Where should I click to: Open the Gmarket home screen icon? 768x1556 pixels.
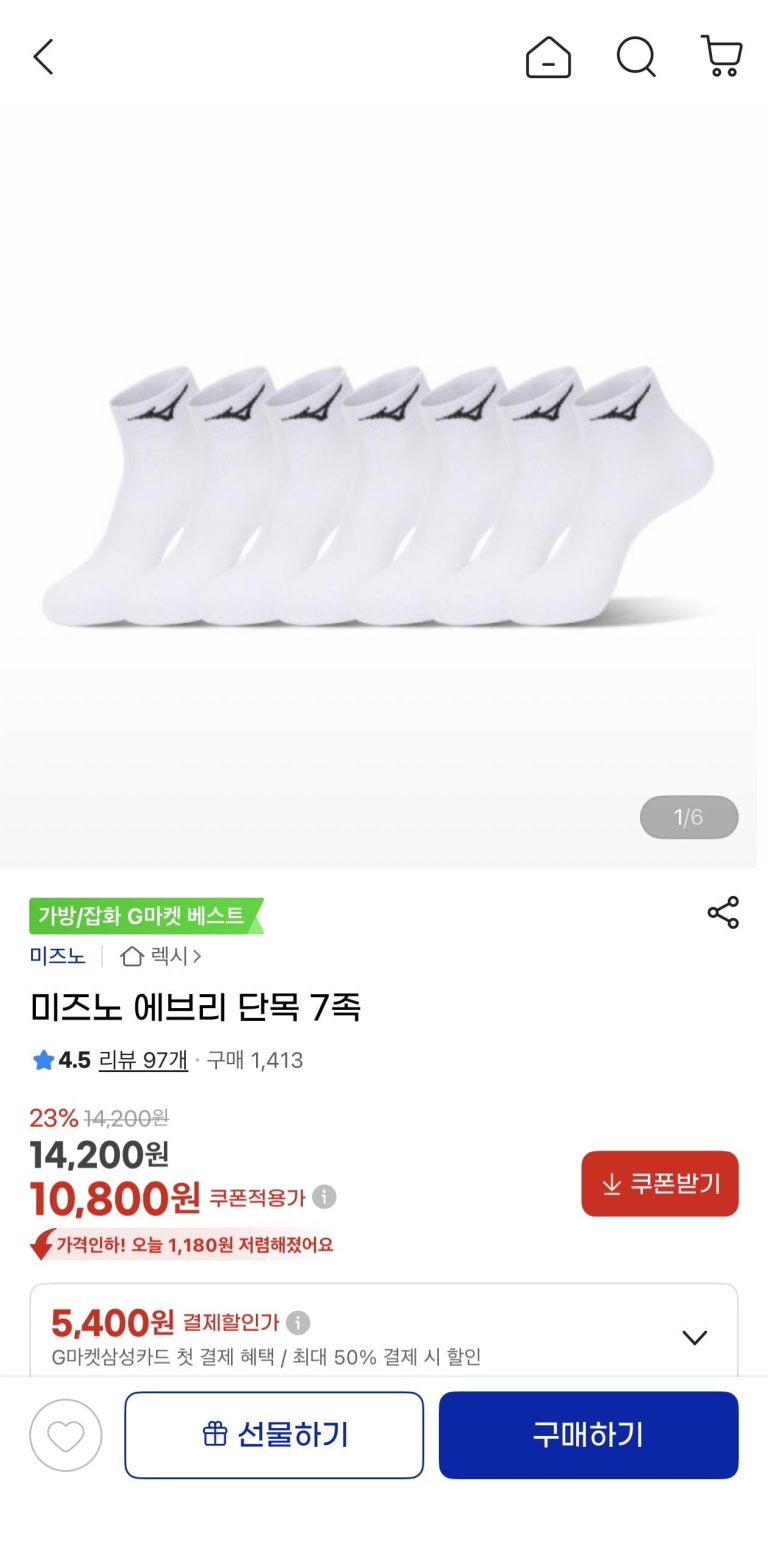coord(548,57)
